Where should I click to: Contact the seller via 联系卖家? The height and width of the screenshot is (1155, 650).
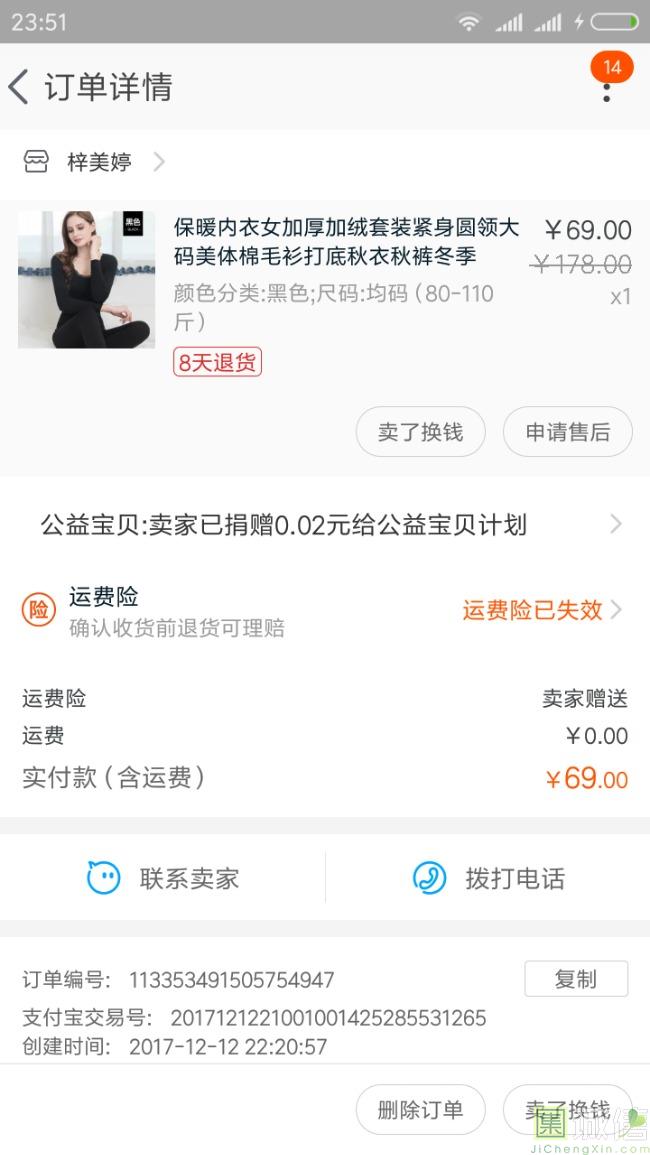tap(163, 879)
